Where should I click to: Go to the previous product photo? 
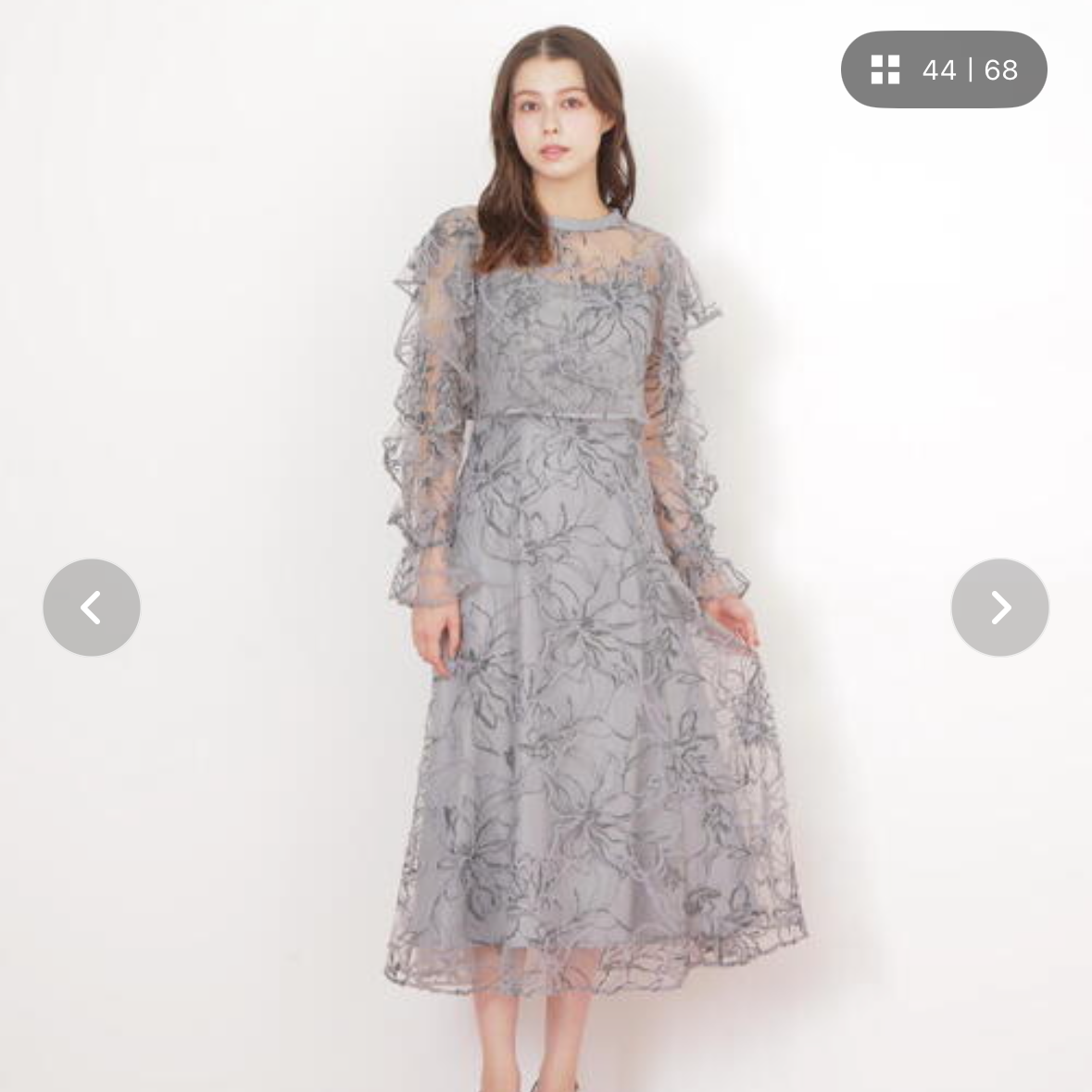pos(91,608)
